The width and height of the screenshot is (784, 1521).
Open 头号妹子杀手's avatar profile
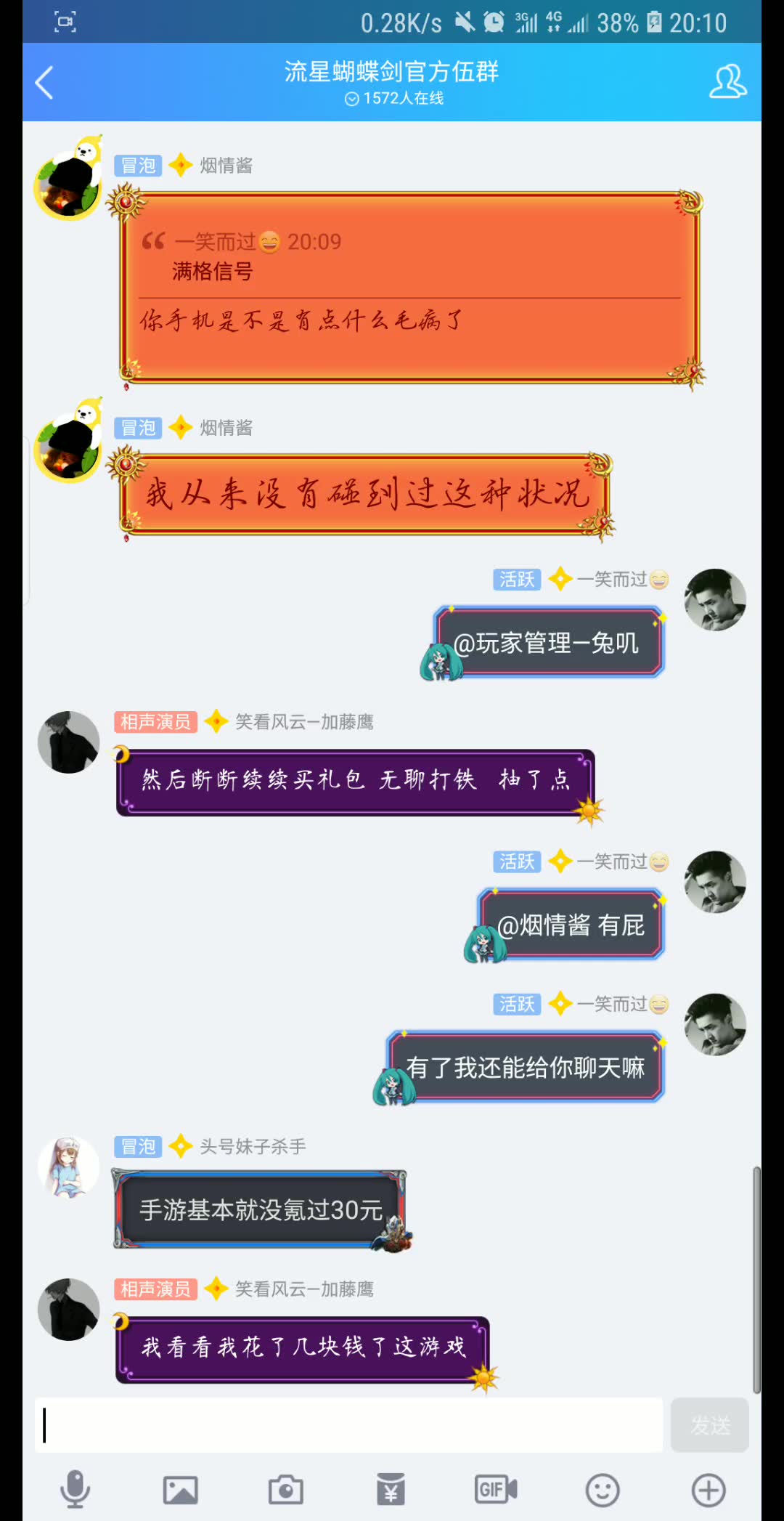(x=68, y=1167)
